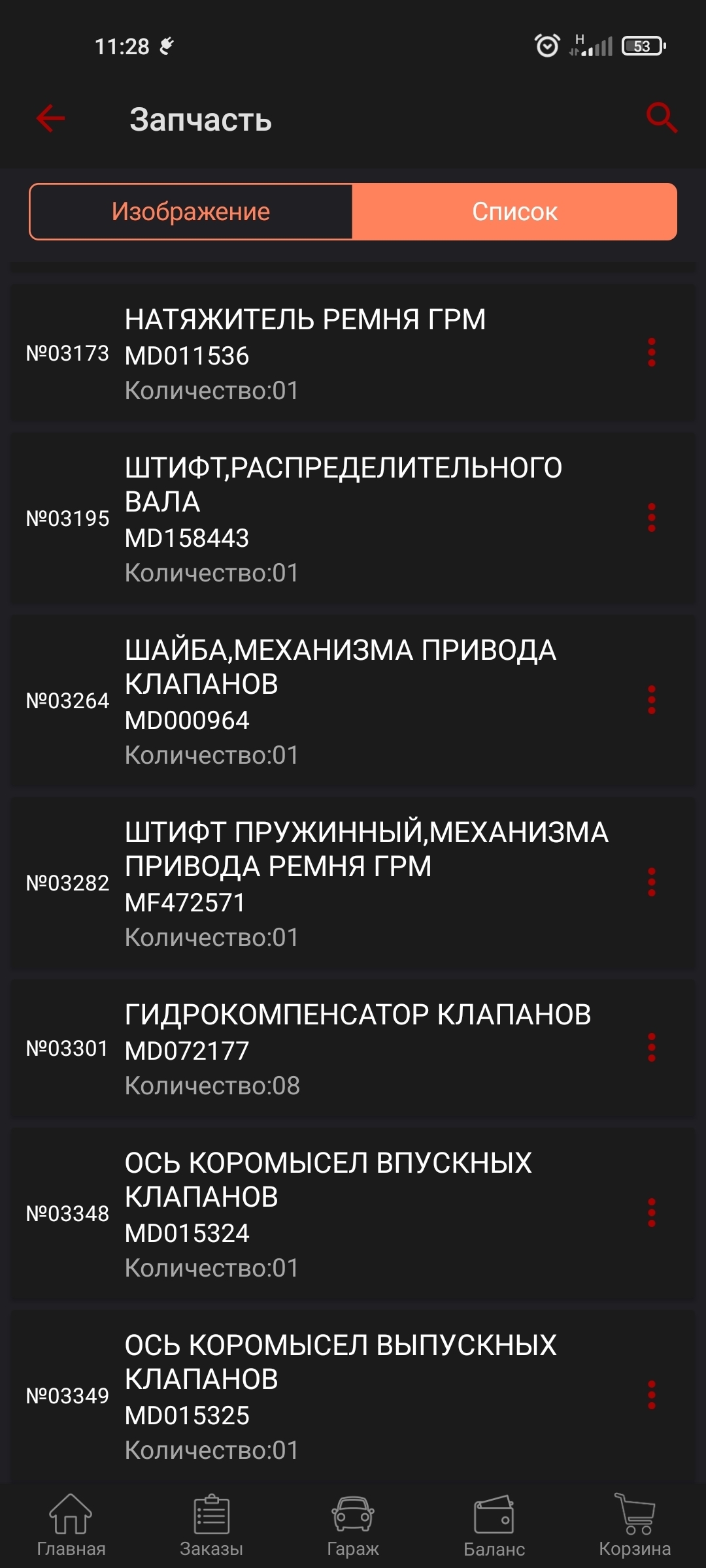Open more options for part MD158443
The height and width of the screenshot is (1568, 706).
(651, 518)
